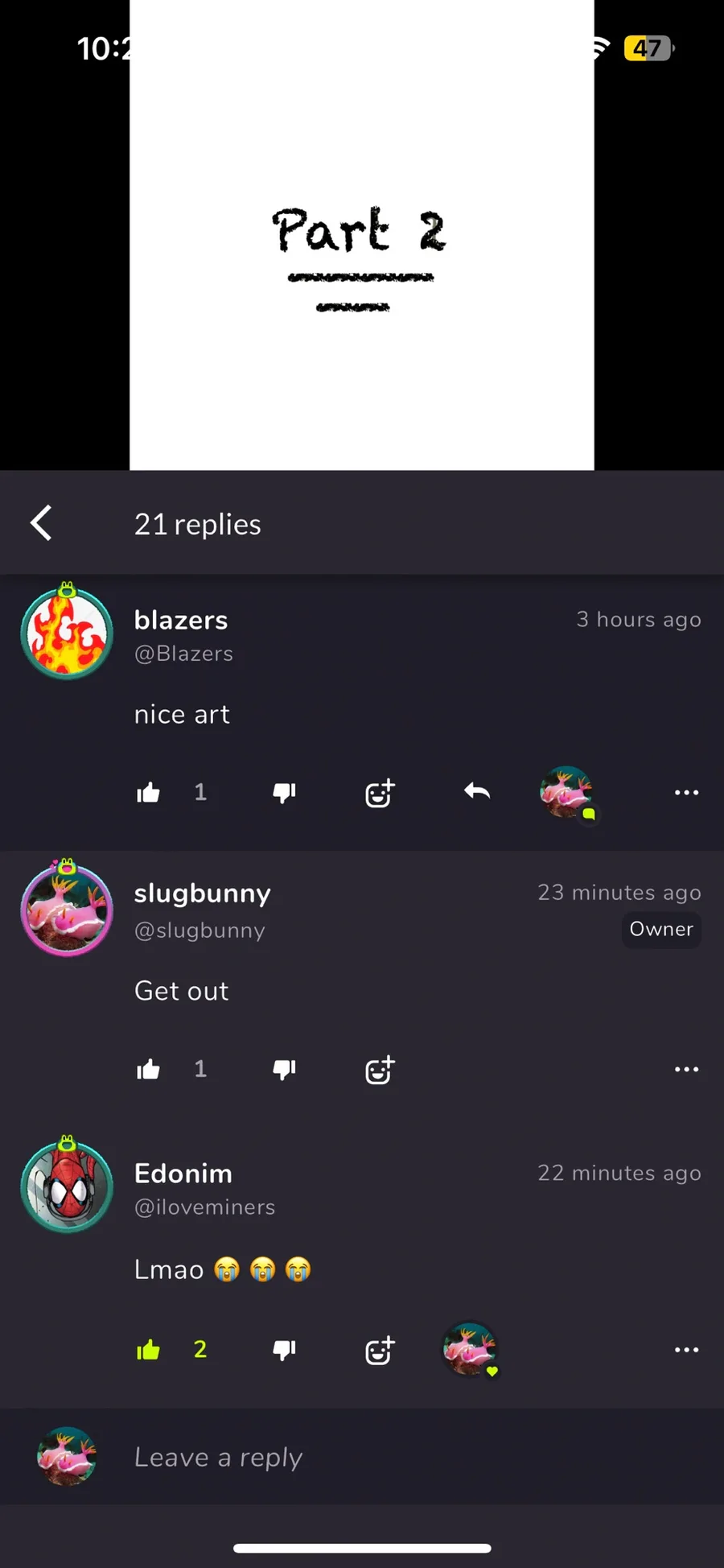
Task: Open more options on blazers' comment
Action: (686, 793)
